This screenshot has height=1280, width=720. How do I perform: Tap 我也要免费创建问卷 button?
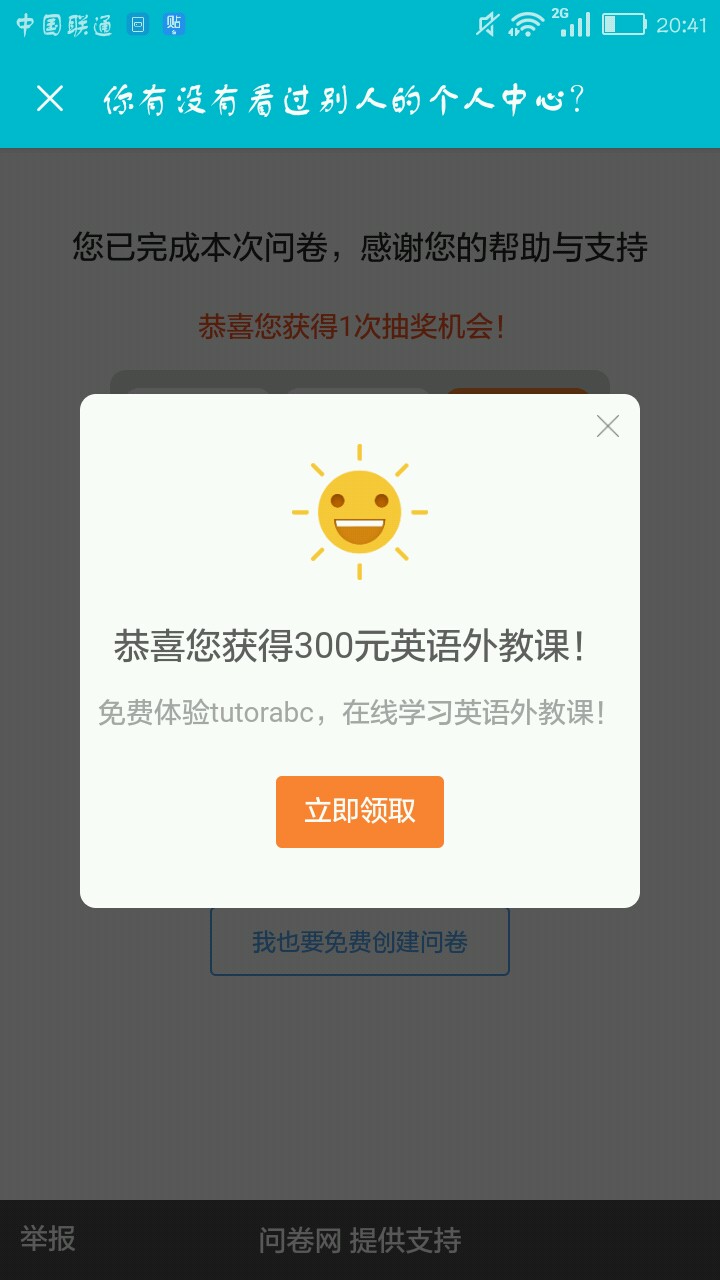(x=360, y=942)
